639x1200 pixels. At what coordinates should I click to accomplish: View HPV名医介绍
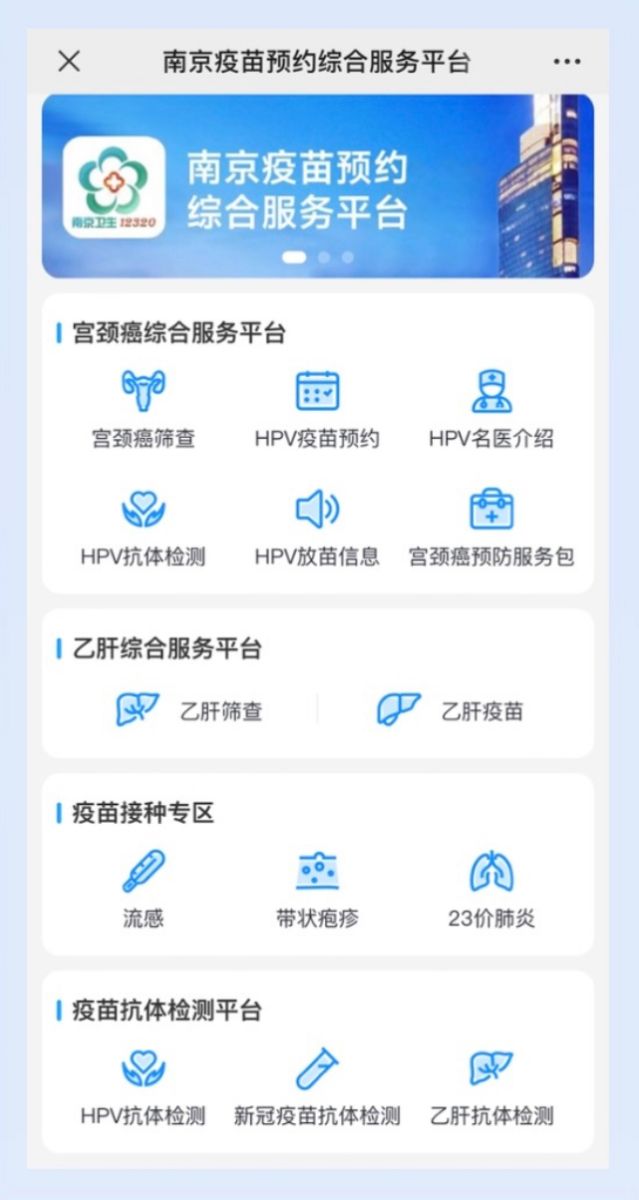pyautogui.click(x=491, y=411)
